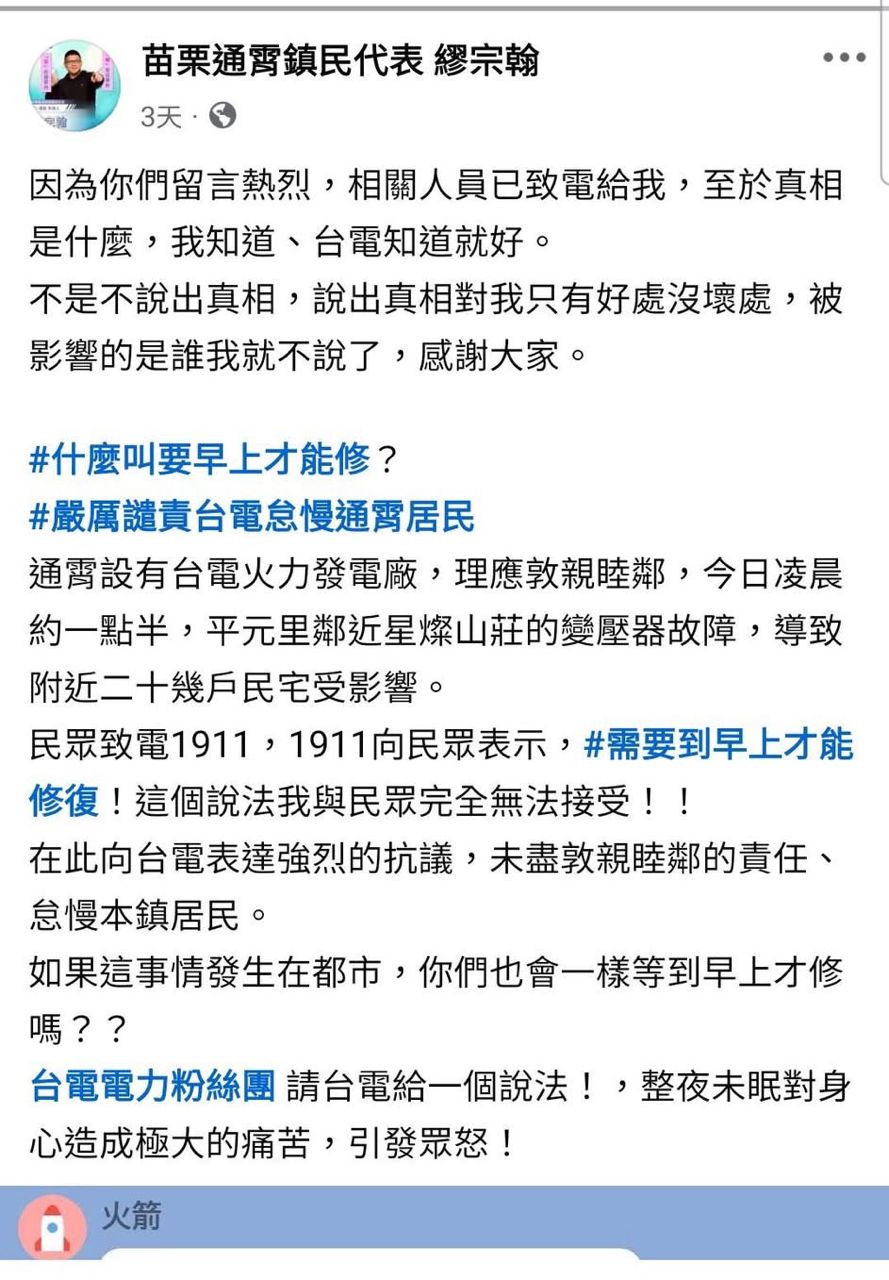
Task: Open the hashtag #什麼叫要早上才能修
Action: pyautogui.click(x=200, y=461)
